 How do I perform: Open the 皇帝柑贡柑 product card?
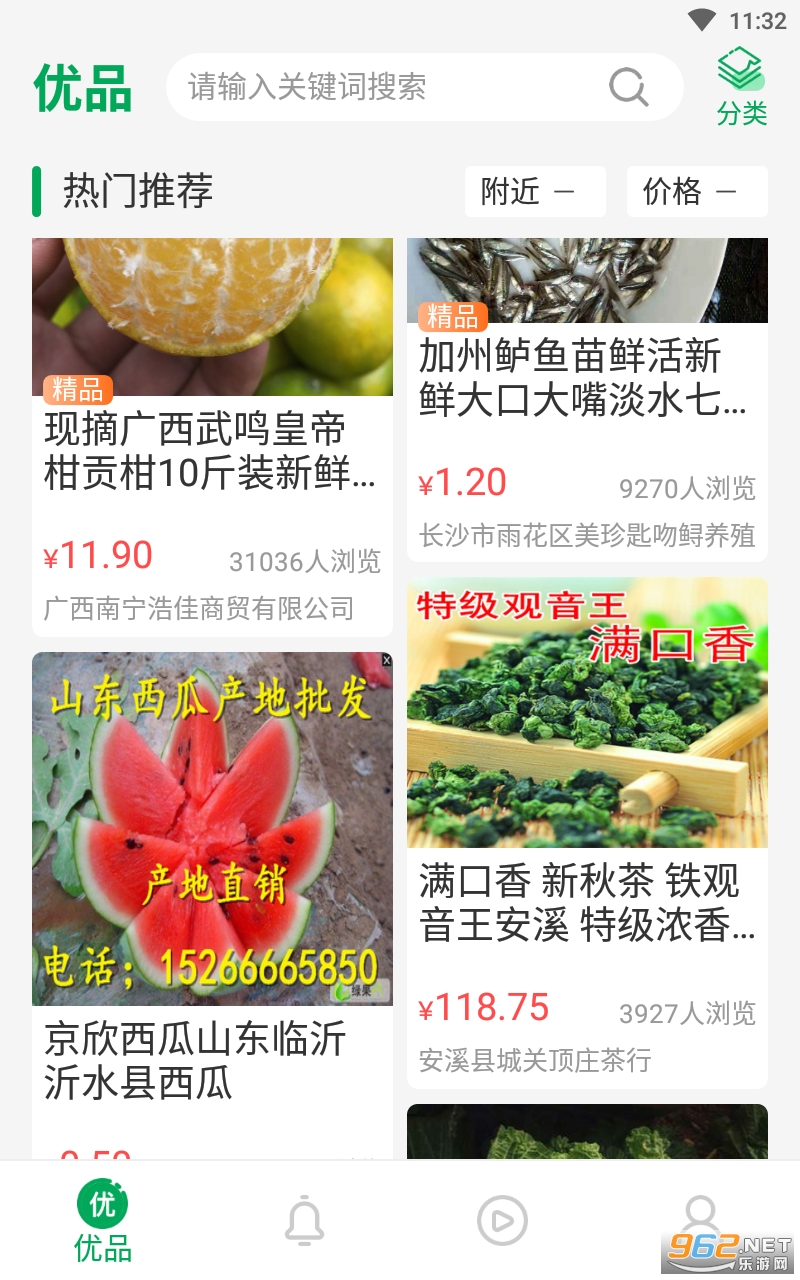coord(212,452)
